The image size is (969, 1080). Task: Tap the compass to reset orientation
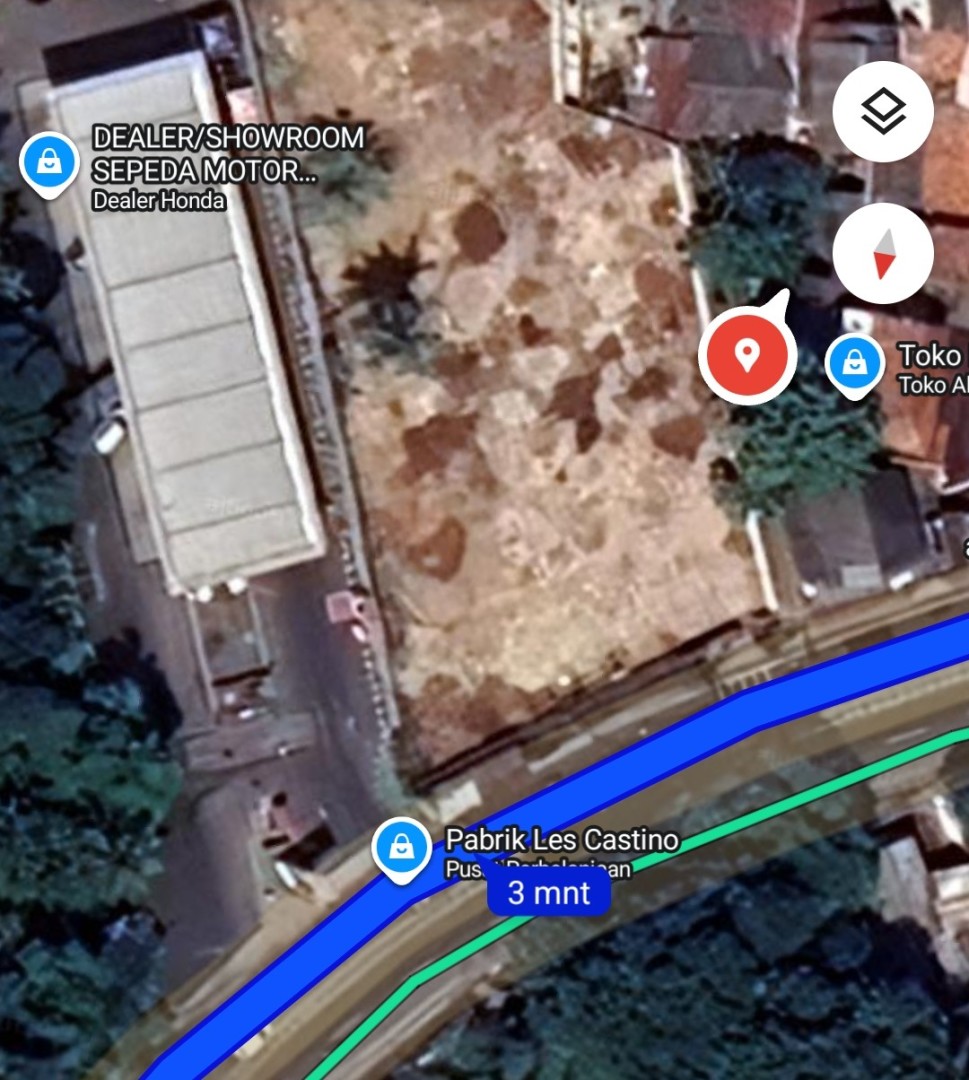click(x=883, y=253)
